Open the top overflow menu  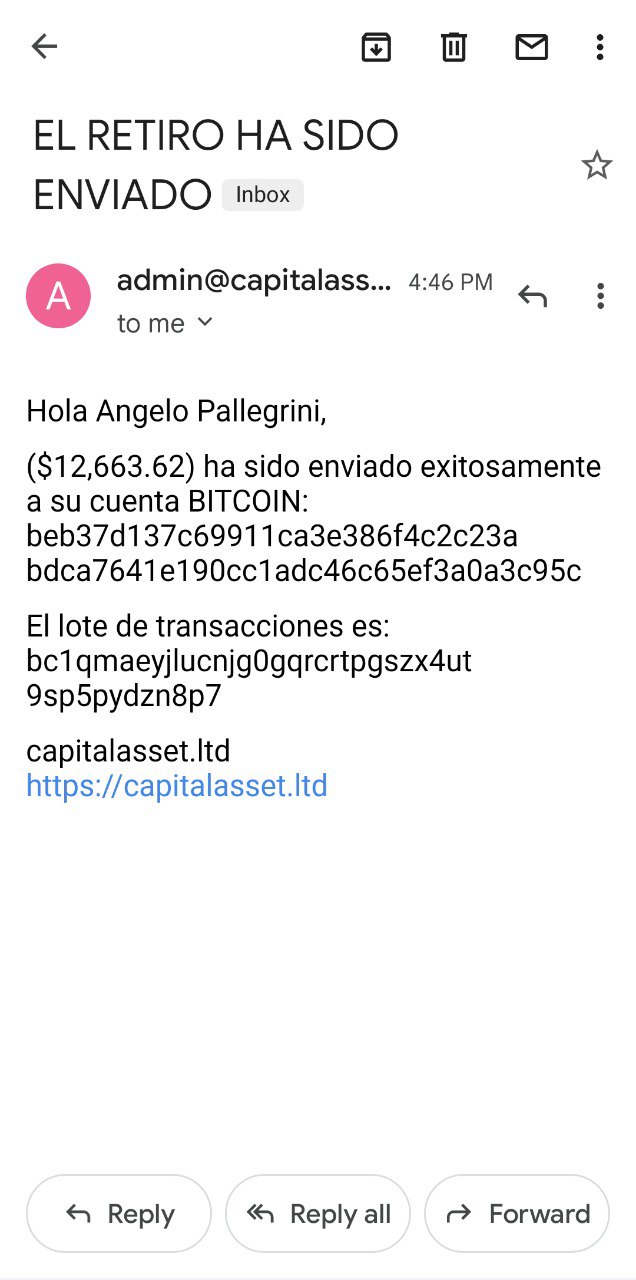(x=599, y=47)
